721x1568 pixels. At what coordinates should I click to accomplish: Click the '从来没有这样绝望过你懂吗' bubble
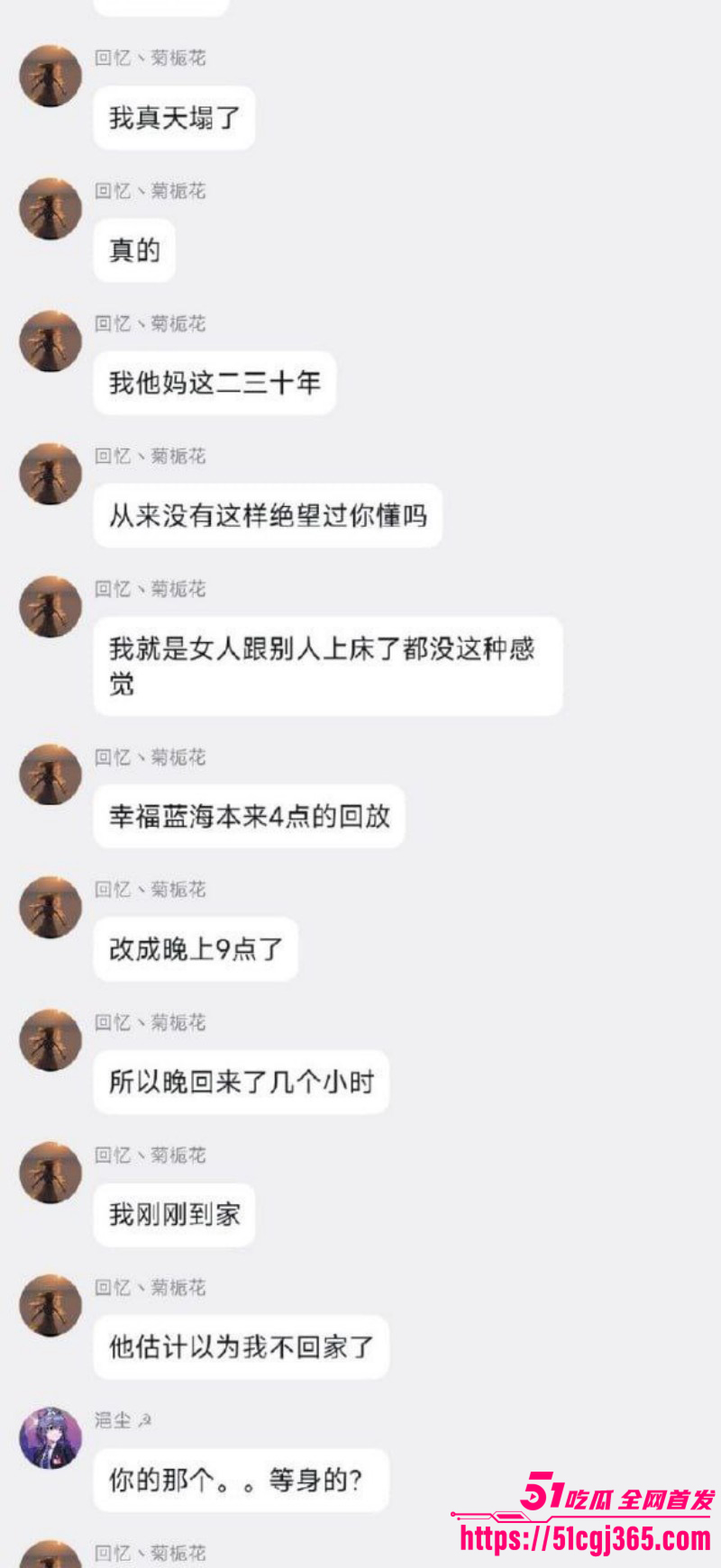[268, 515]
